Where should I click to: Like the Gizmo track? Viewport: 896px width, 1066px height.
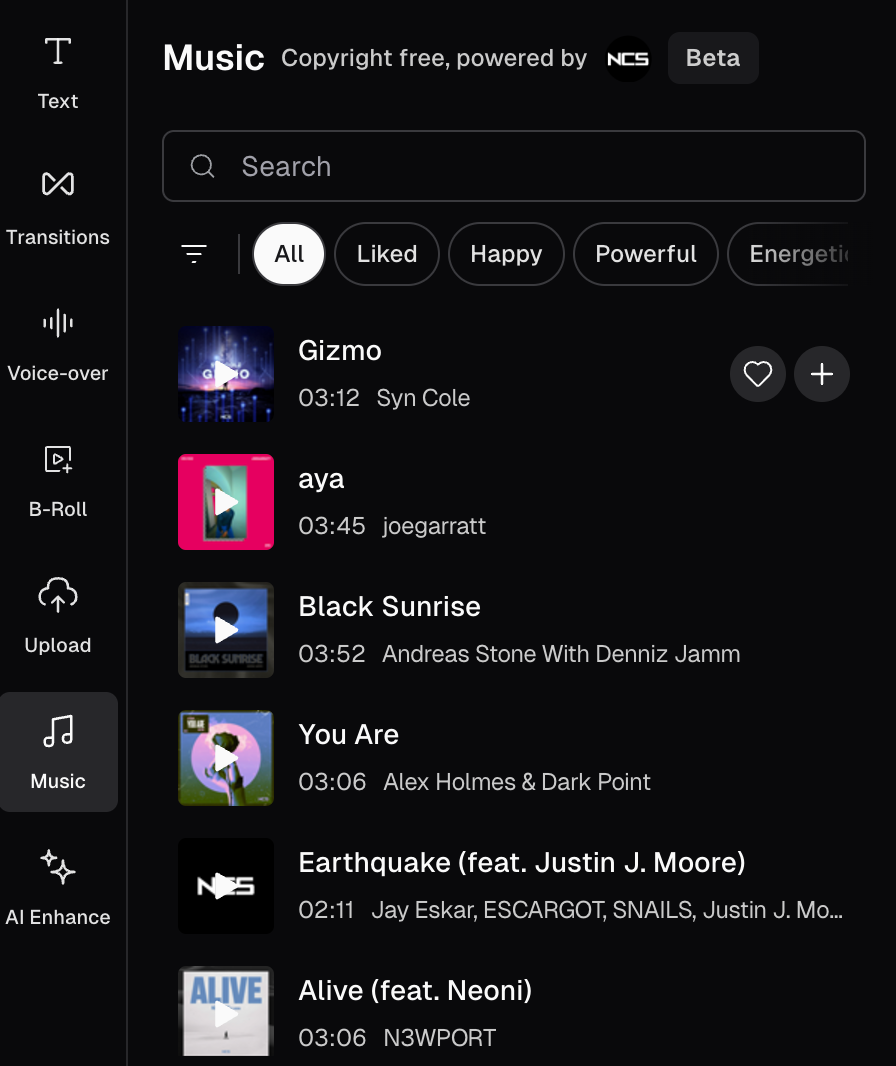(x=757, y=374)
